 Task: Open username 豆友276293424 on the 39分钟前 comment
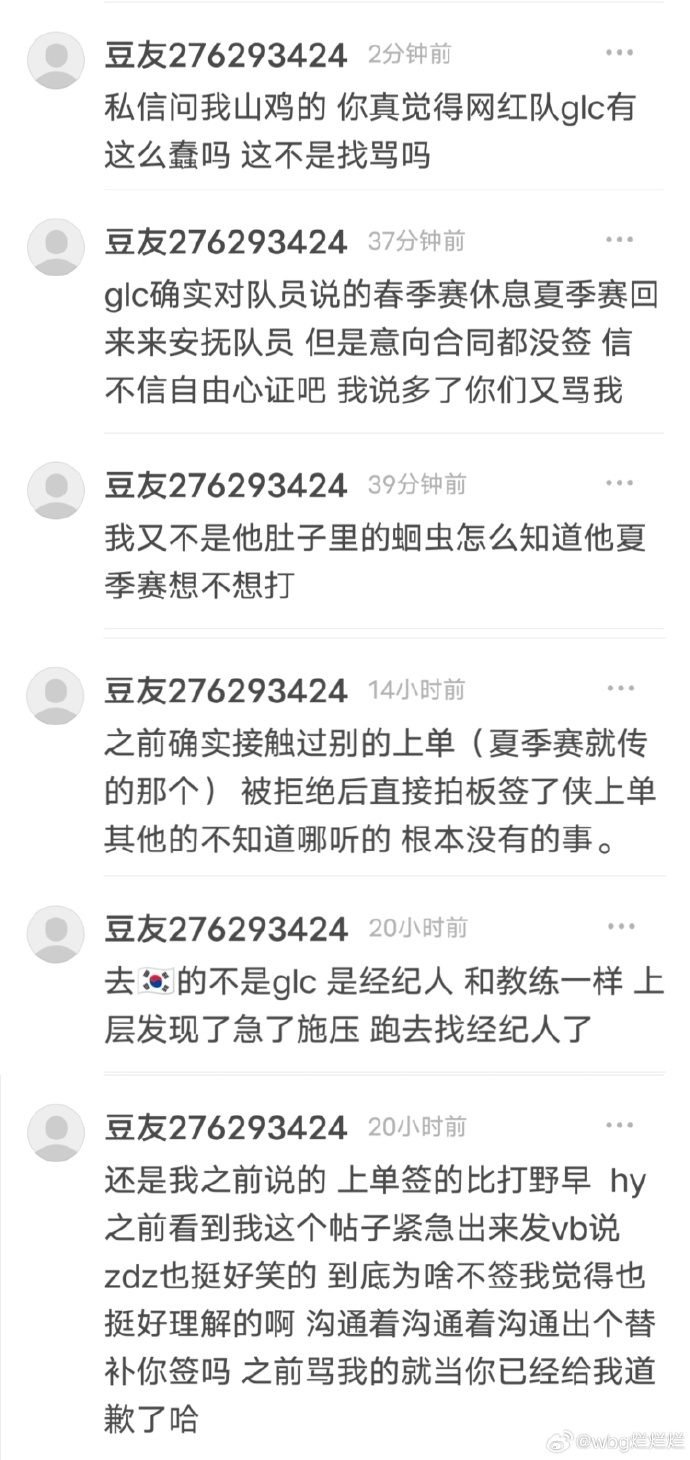226,486
